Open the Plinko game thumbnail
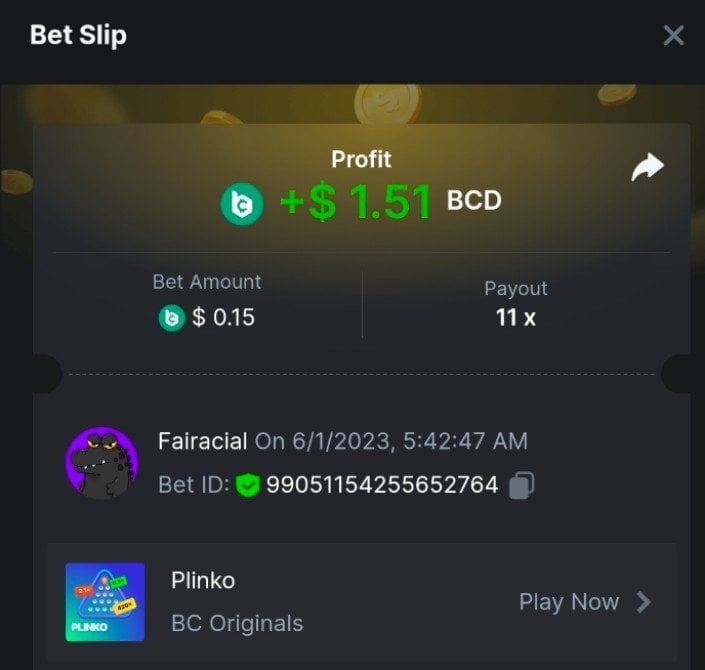705x670 pixels. pos(105,602)
